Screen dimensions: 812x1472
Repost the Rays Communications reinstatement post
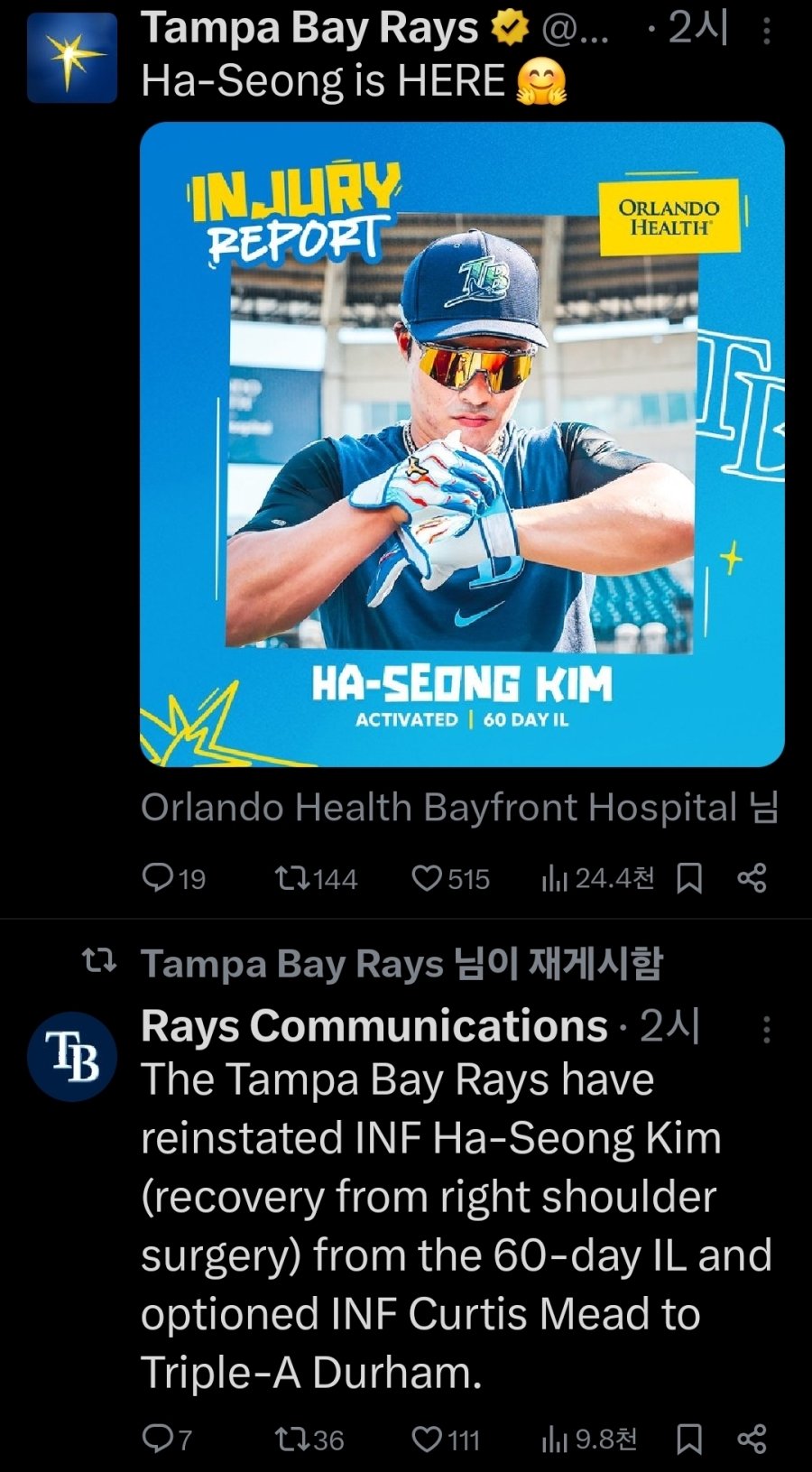[292, 1439]
